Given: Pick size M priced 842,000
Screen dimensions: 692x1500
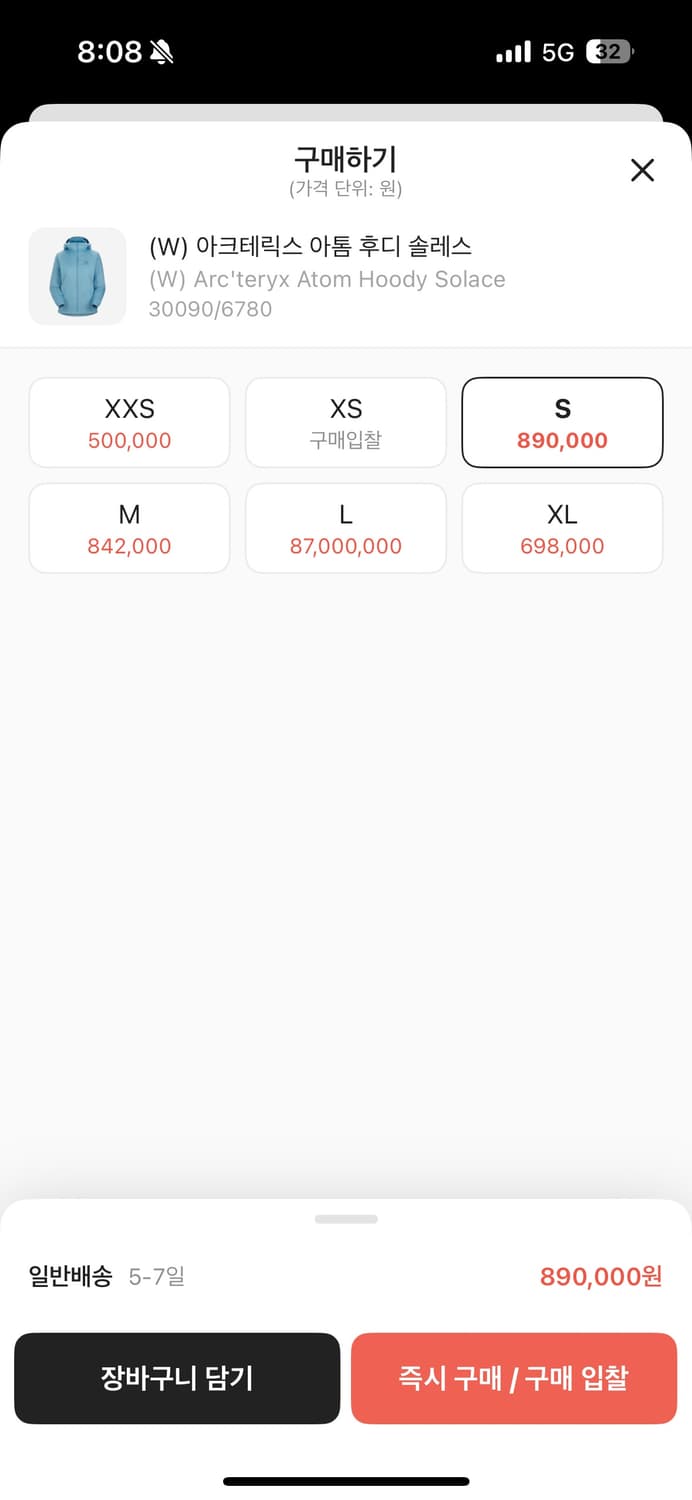Looking at the screenshot, I should pos(130,529).
